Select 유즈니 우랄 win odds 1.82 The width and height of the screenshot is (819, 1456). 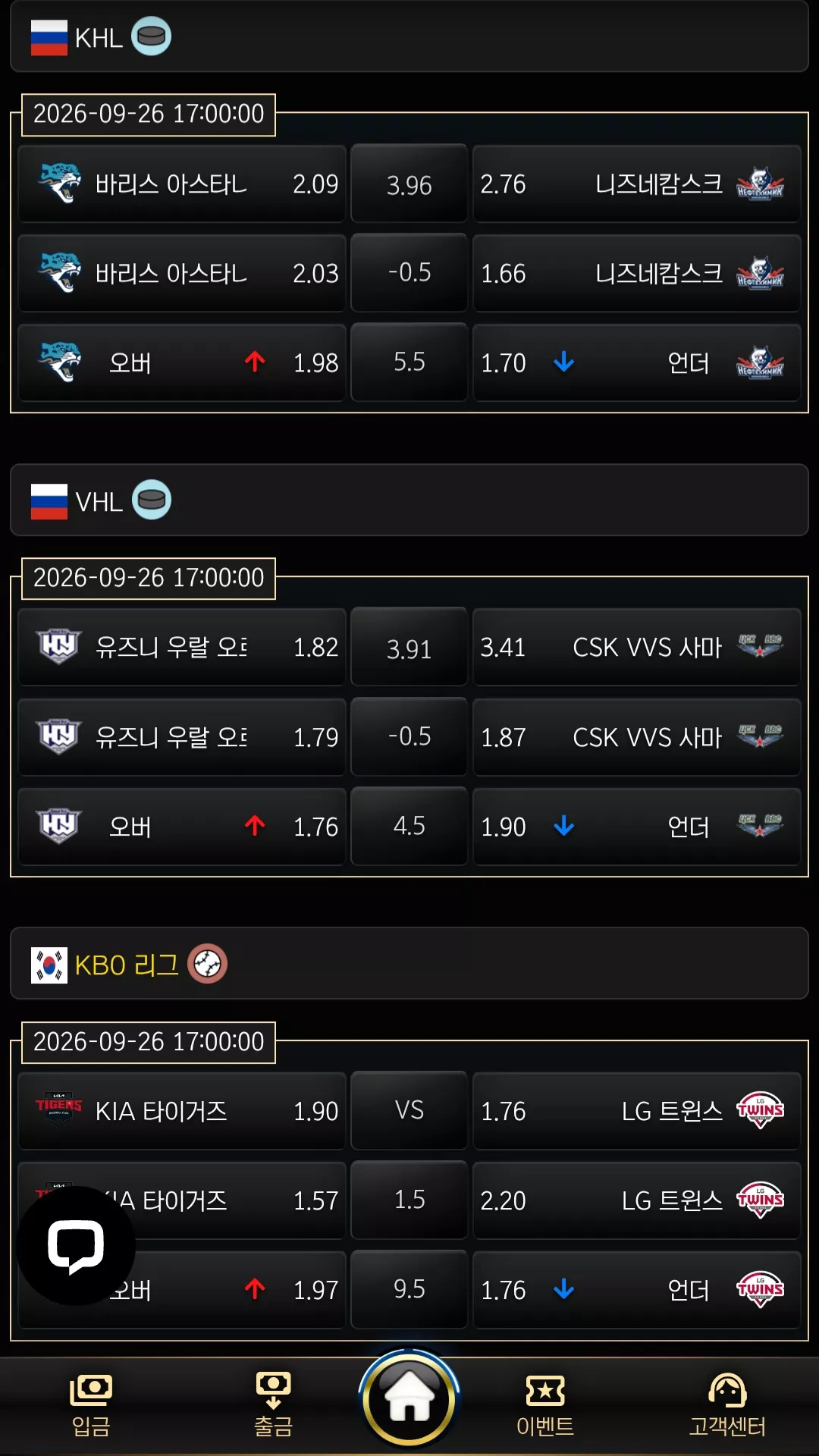pos(182,648)
